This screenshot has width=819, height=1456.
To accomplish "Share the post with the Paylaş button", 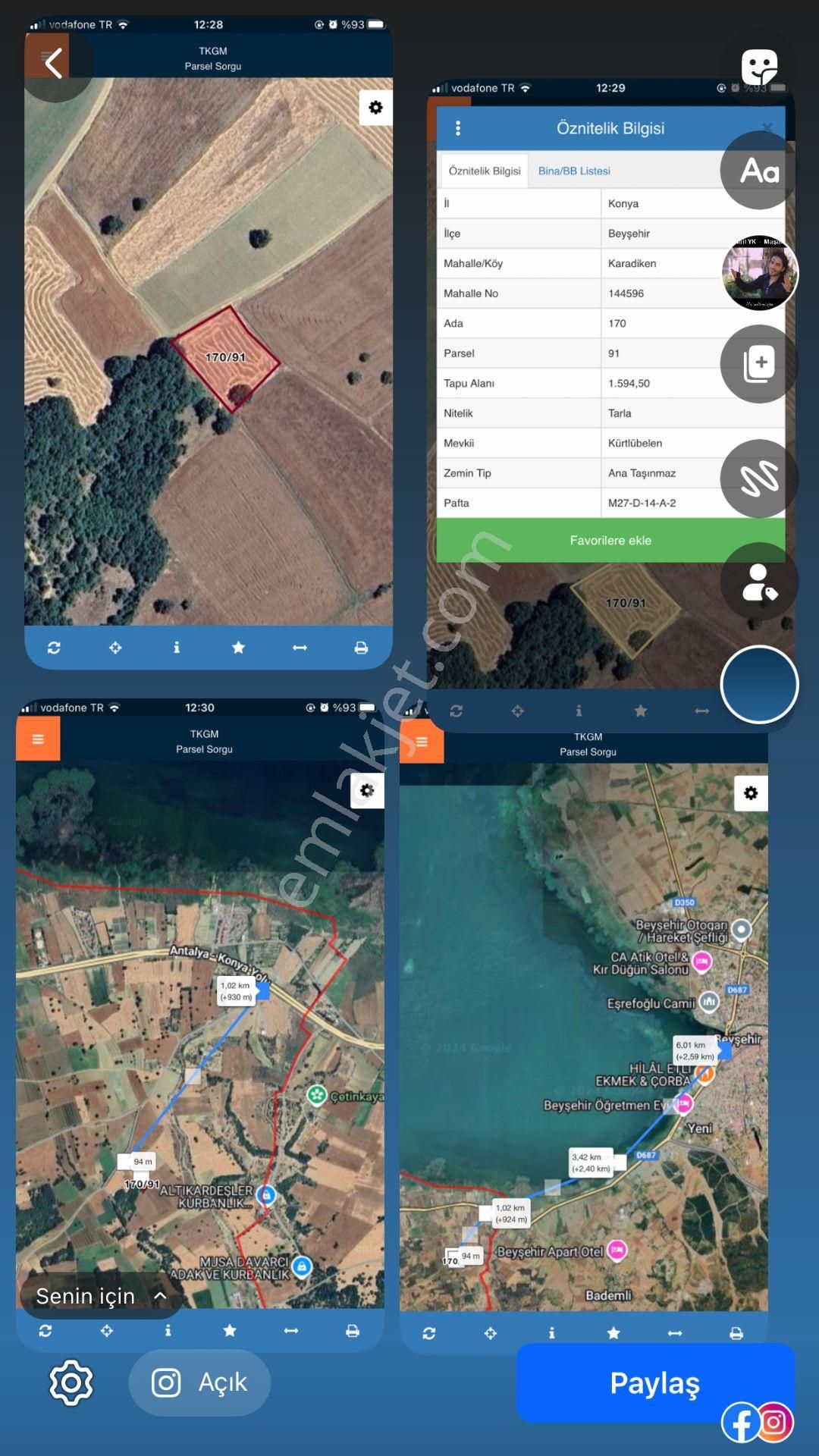I will [655, 1382].
